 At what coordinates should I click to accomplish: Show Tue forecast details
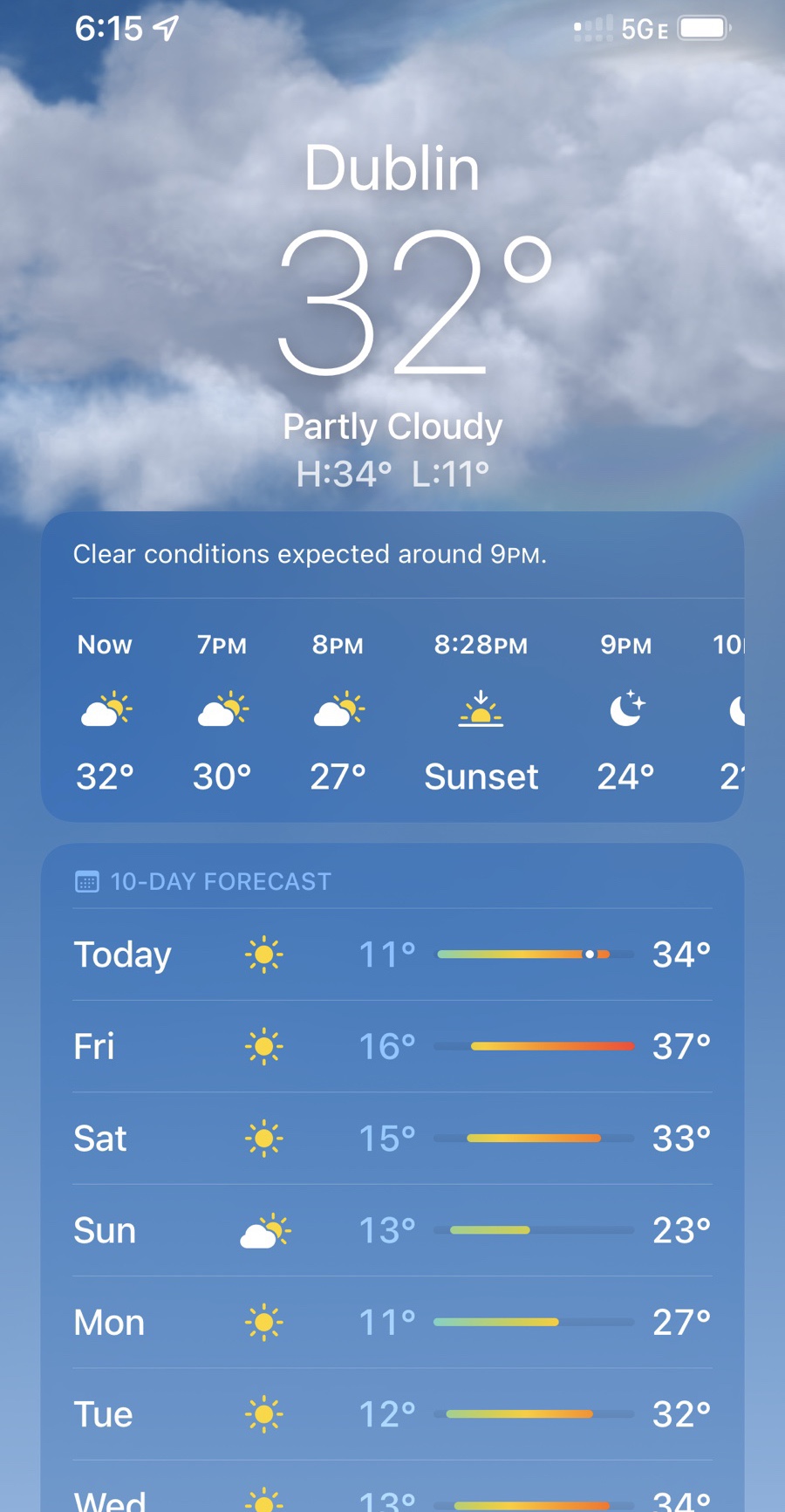point(392,1414)
